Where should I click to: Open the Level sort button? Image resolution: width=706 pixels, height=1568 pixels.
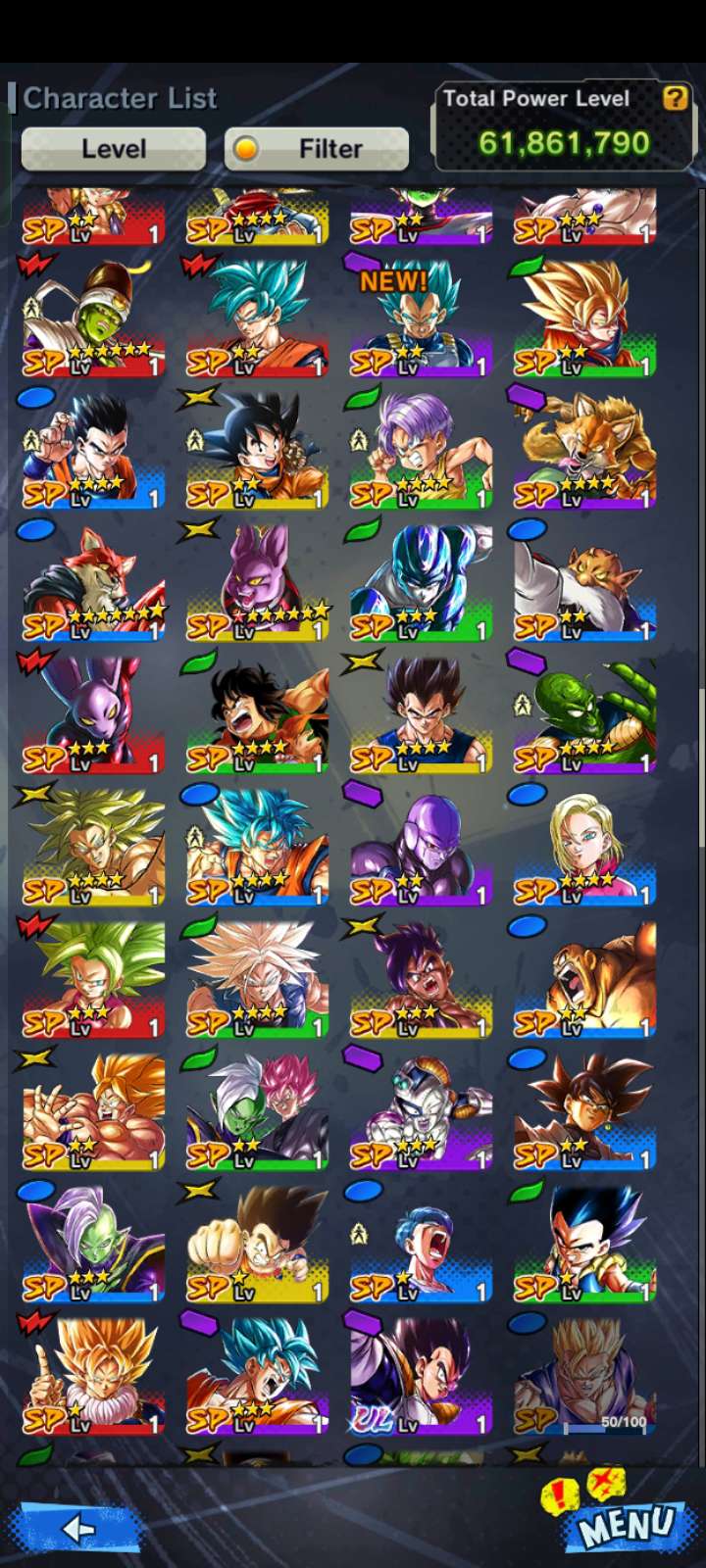(x=113, y=149)
